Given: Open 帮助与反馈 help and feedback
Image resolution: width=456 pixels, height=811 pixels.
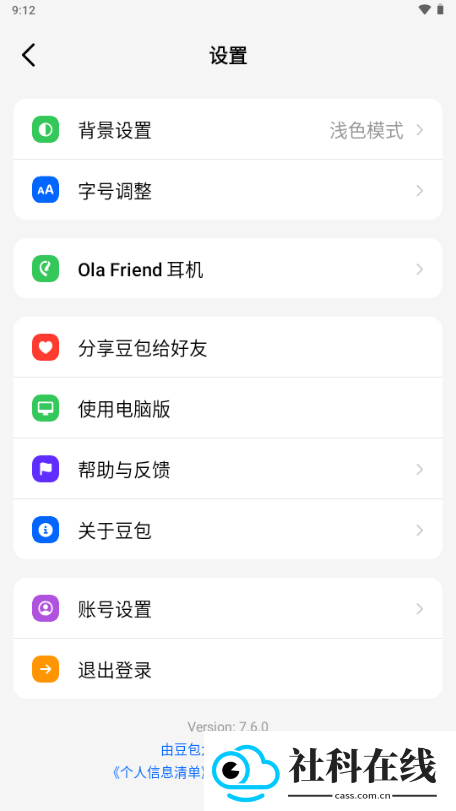Looking at the screenshot, I should (228, 469).
